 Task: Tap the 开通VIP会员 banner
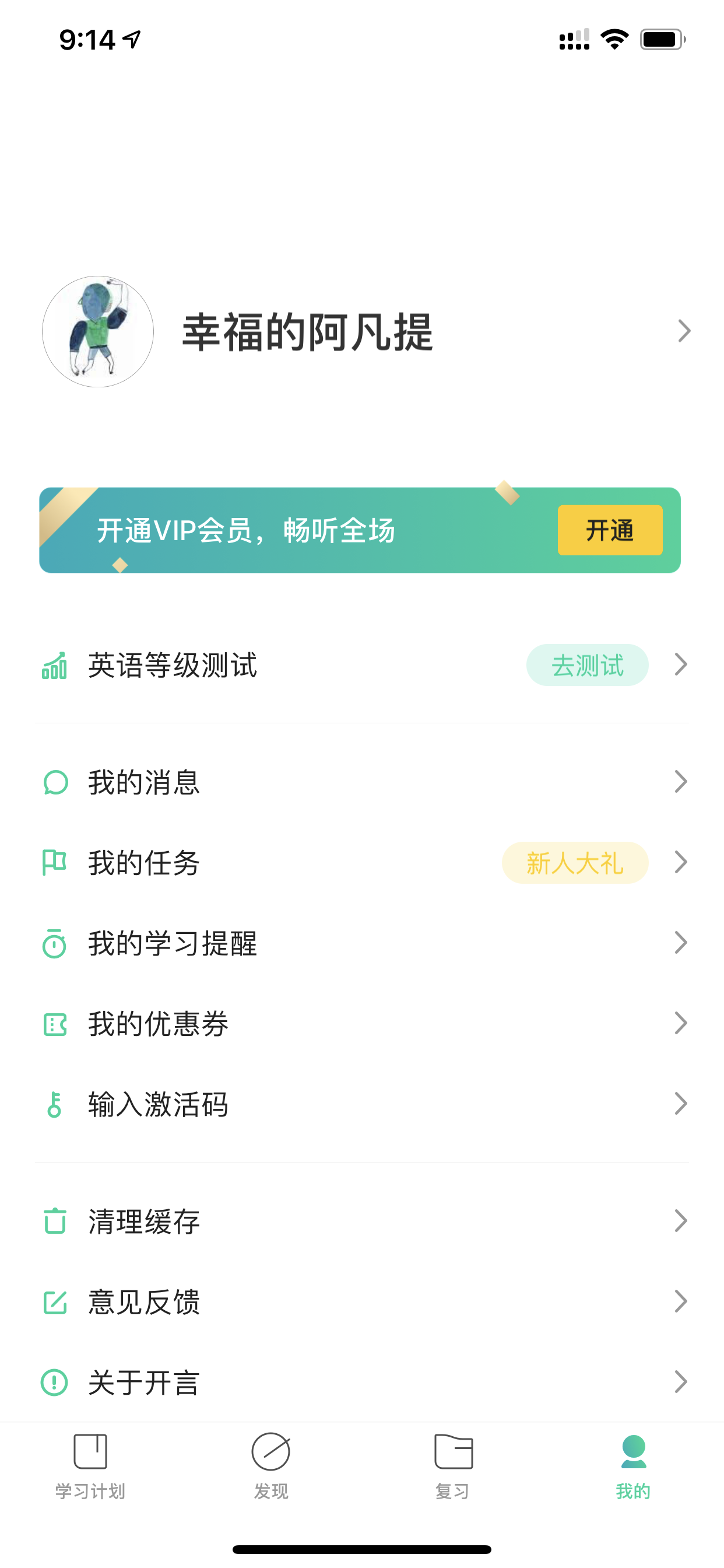point(360,530)
